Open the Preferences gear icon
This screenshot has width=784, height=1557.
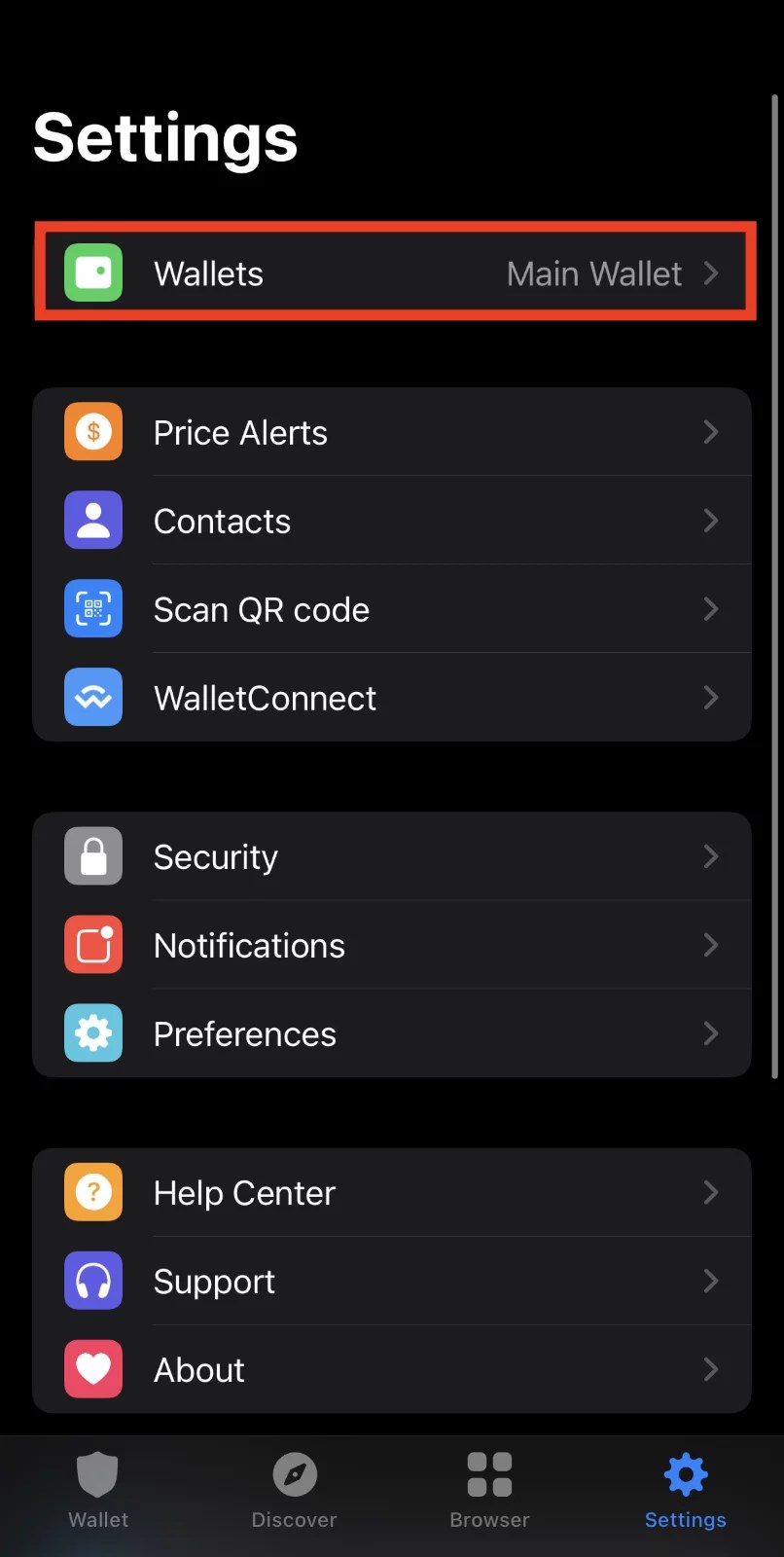click(92, 1033)
